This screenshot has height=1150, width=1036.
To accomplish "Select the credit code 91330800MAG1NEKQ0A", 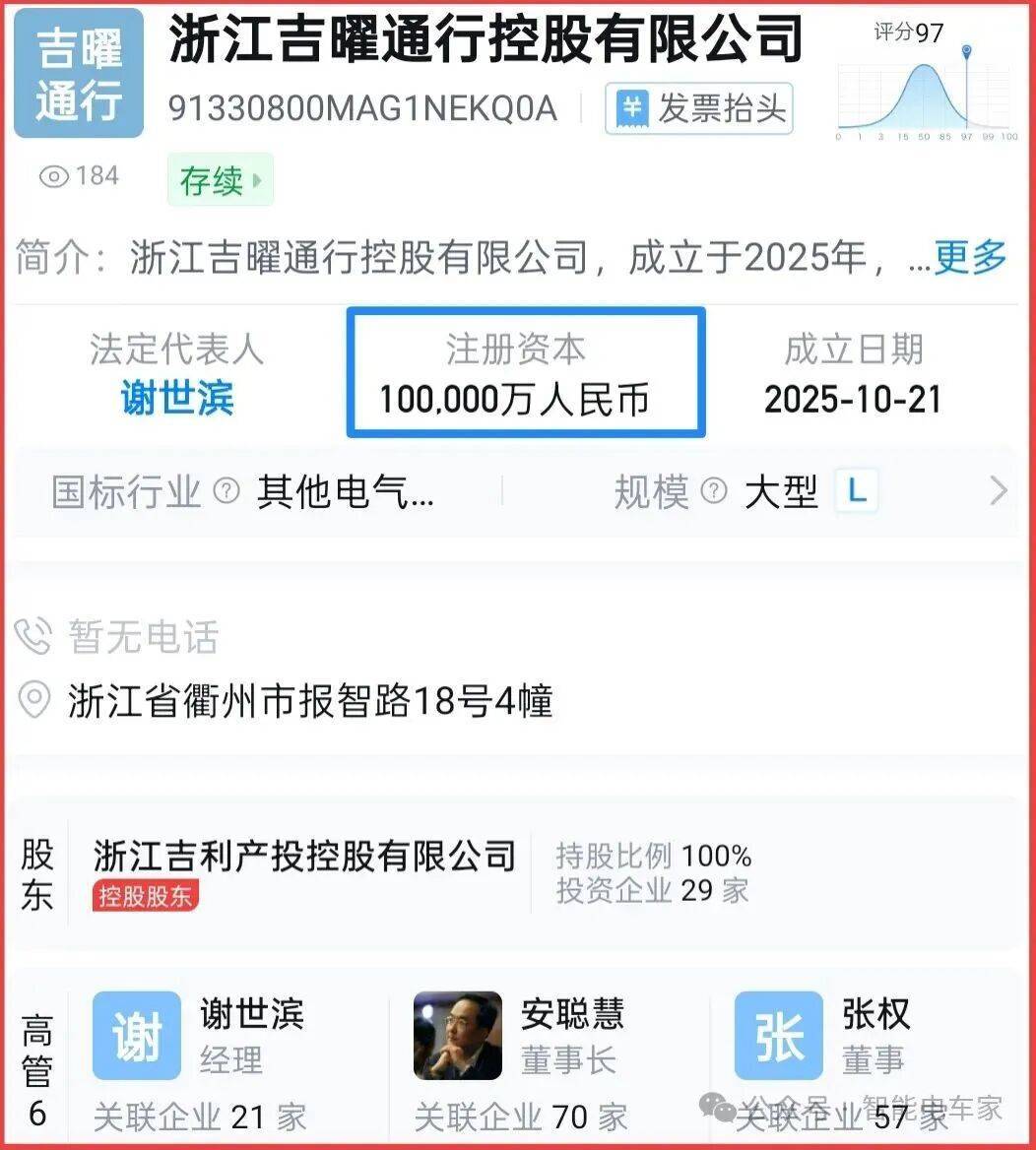I will coord(364,109).
